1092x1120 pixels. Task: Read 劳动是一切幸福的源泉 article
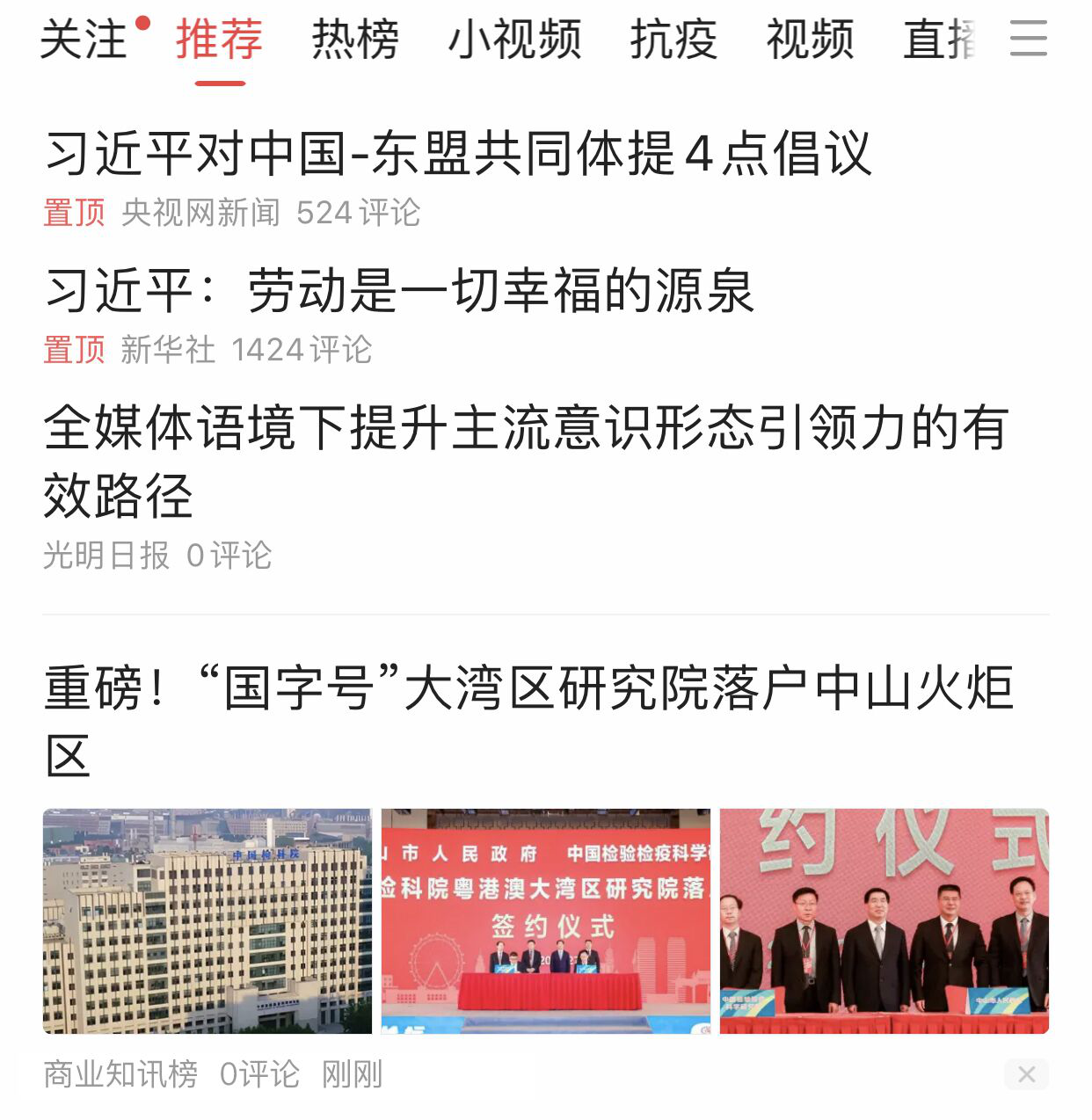(x=400, y=291)
